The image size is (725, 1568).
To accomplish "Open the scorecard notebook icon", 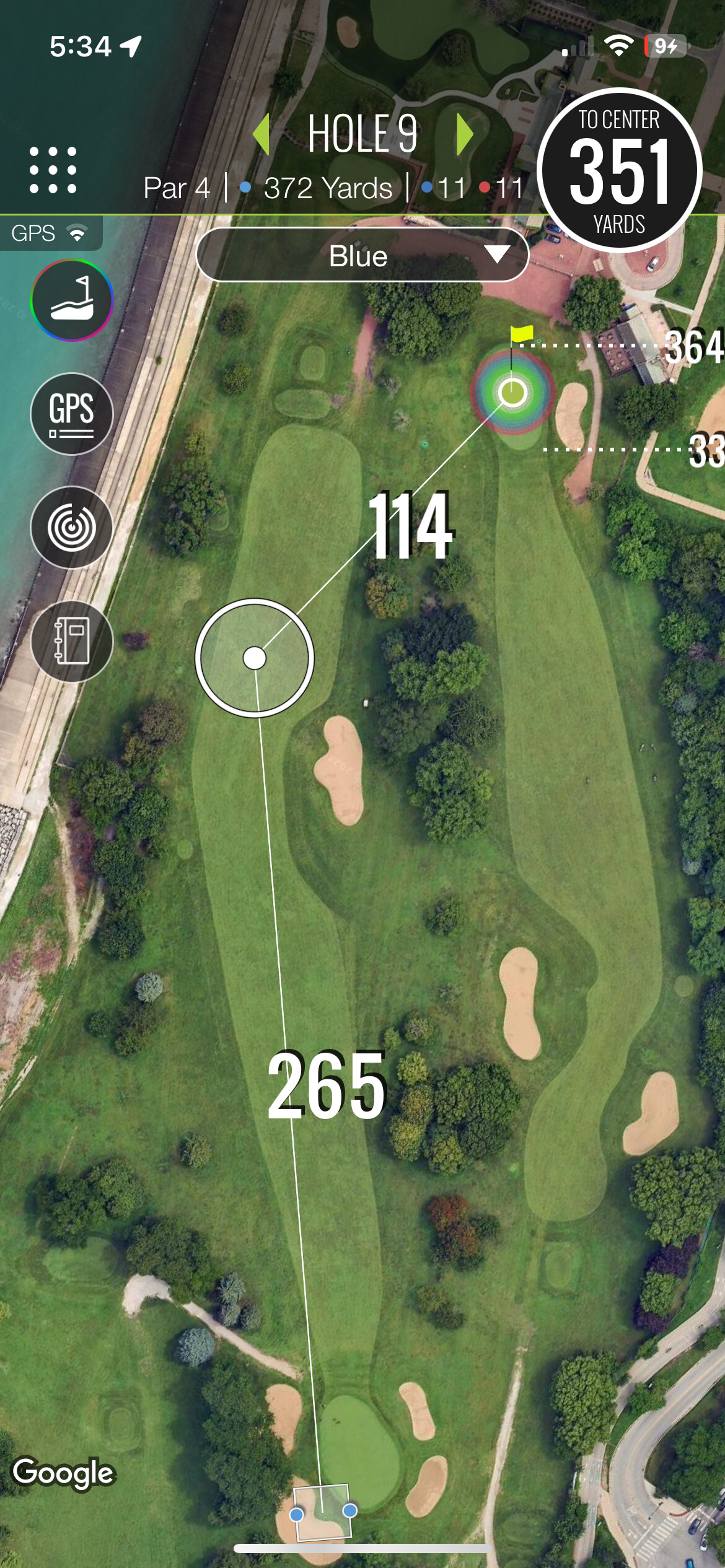I will [x=72, y=641].
